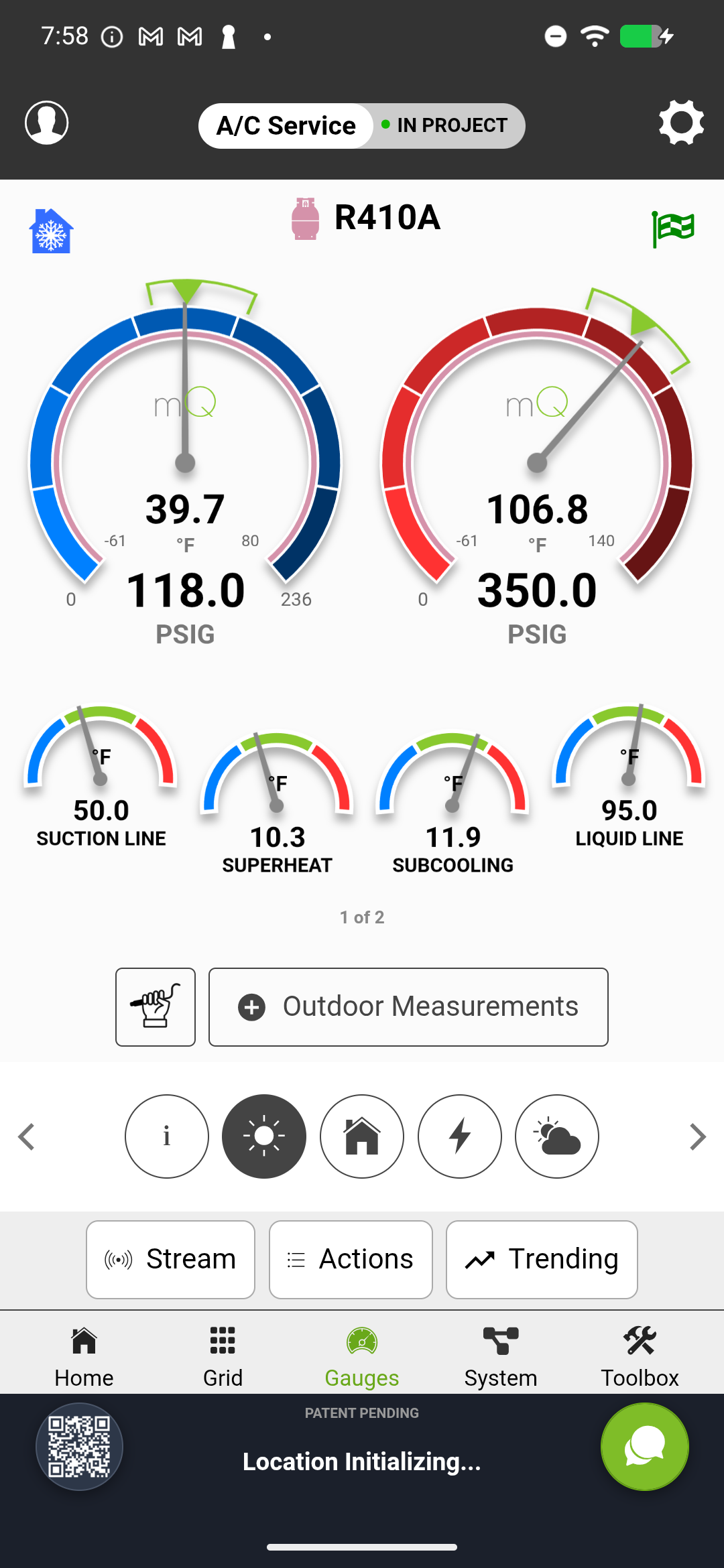Select the lightning bolt measurements view
Screen dimensions: 724x1568
click(x=459, y=1136)
